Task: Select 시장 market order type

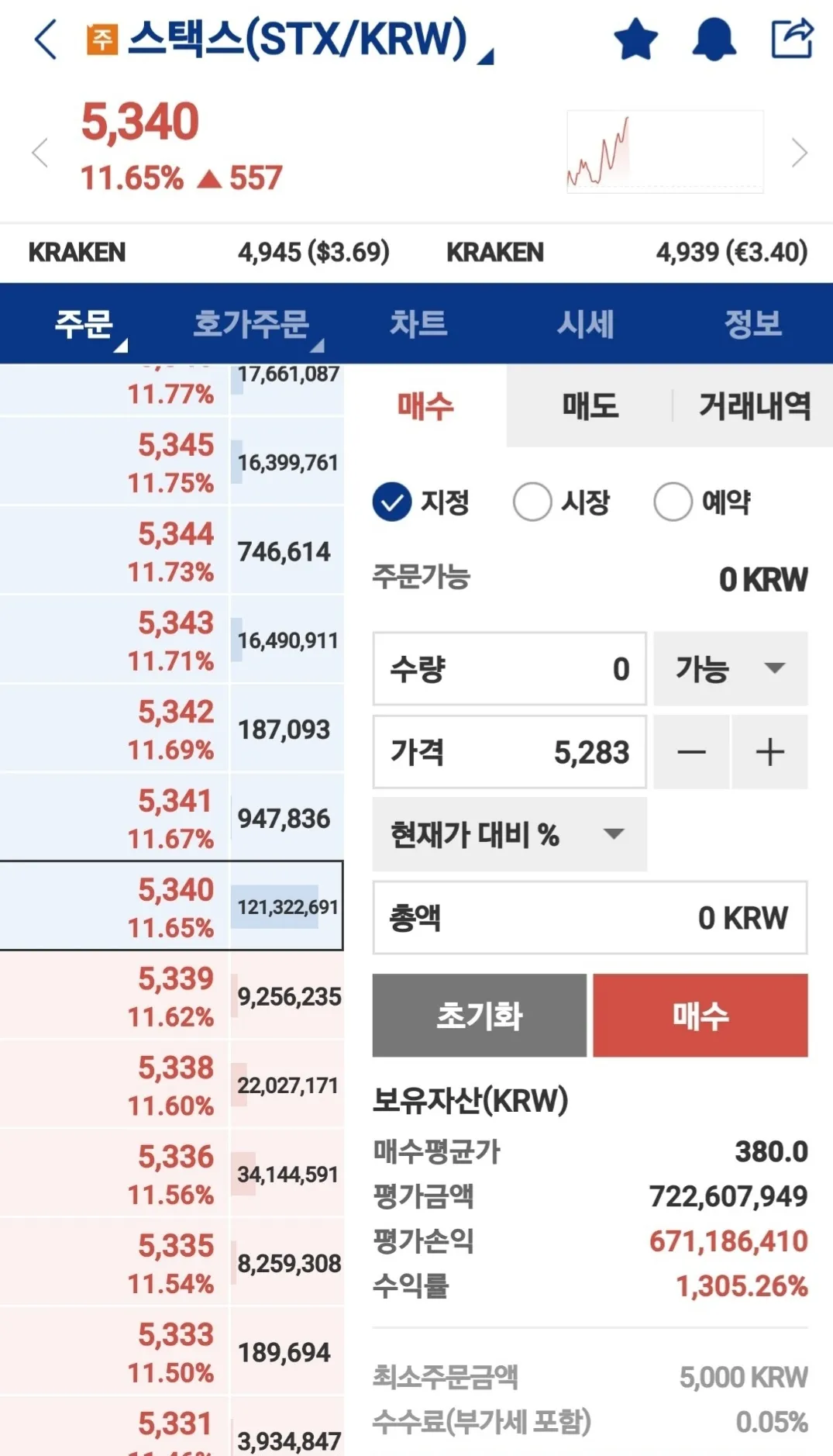Action: pyautogui.click(x=533, y=502)
